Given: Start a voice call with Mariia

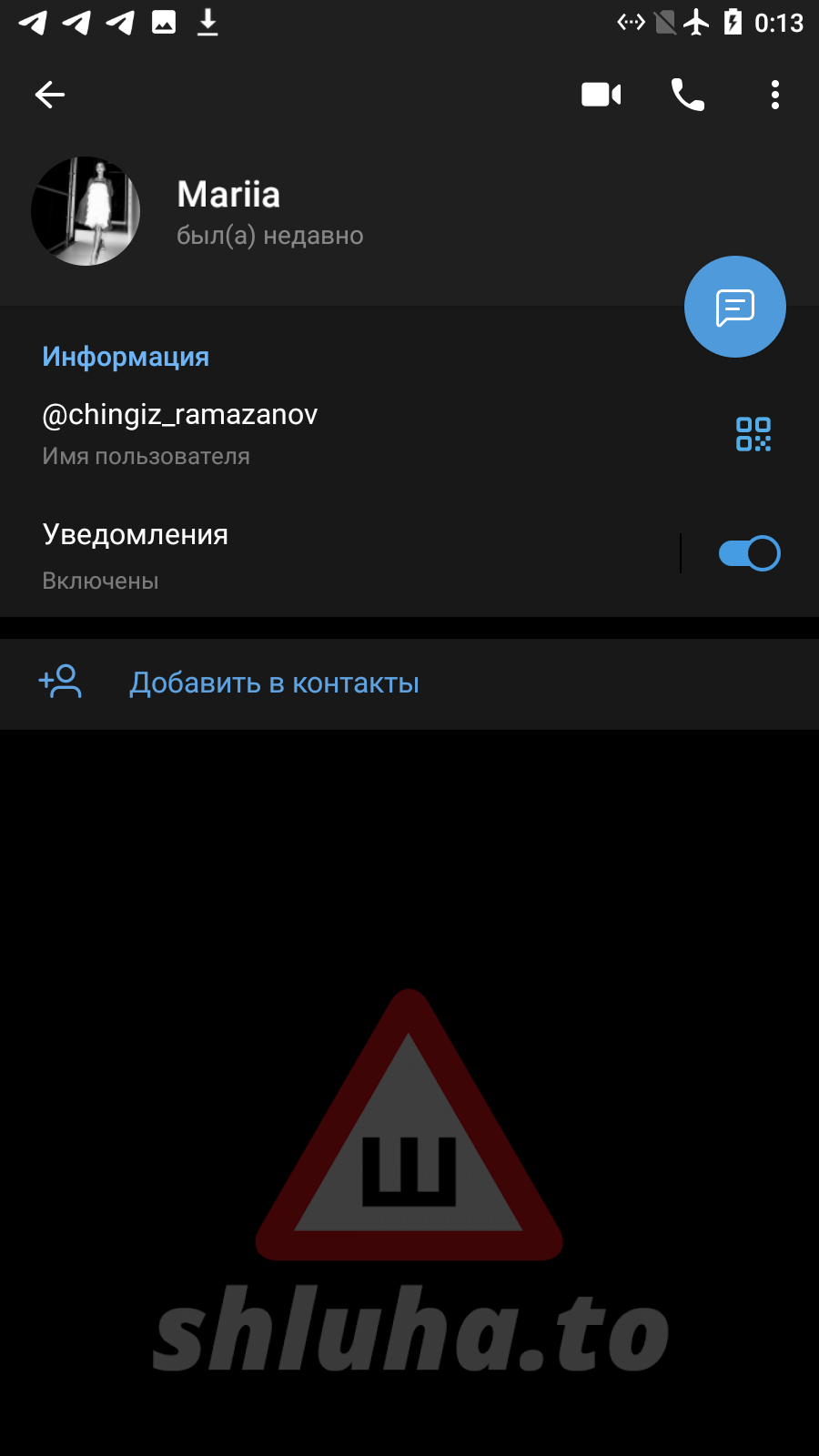Looking at the screenshot, I should tap(688, 95).
